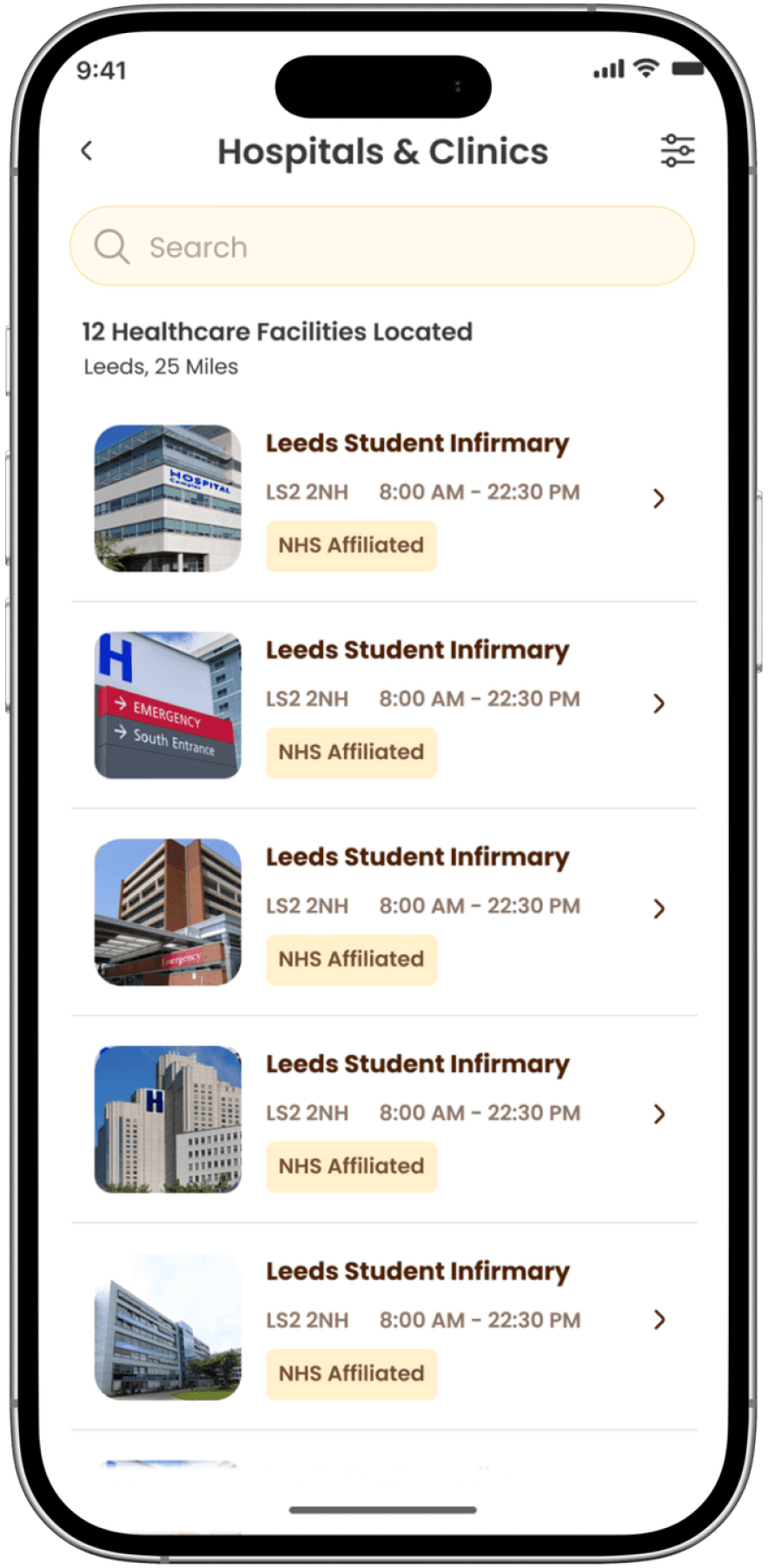This screenshot has height=1568, width=768.
Task: Go back using the header arrow
Action: [87, 151]
